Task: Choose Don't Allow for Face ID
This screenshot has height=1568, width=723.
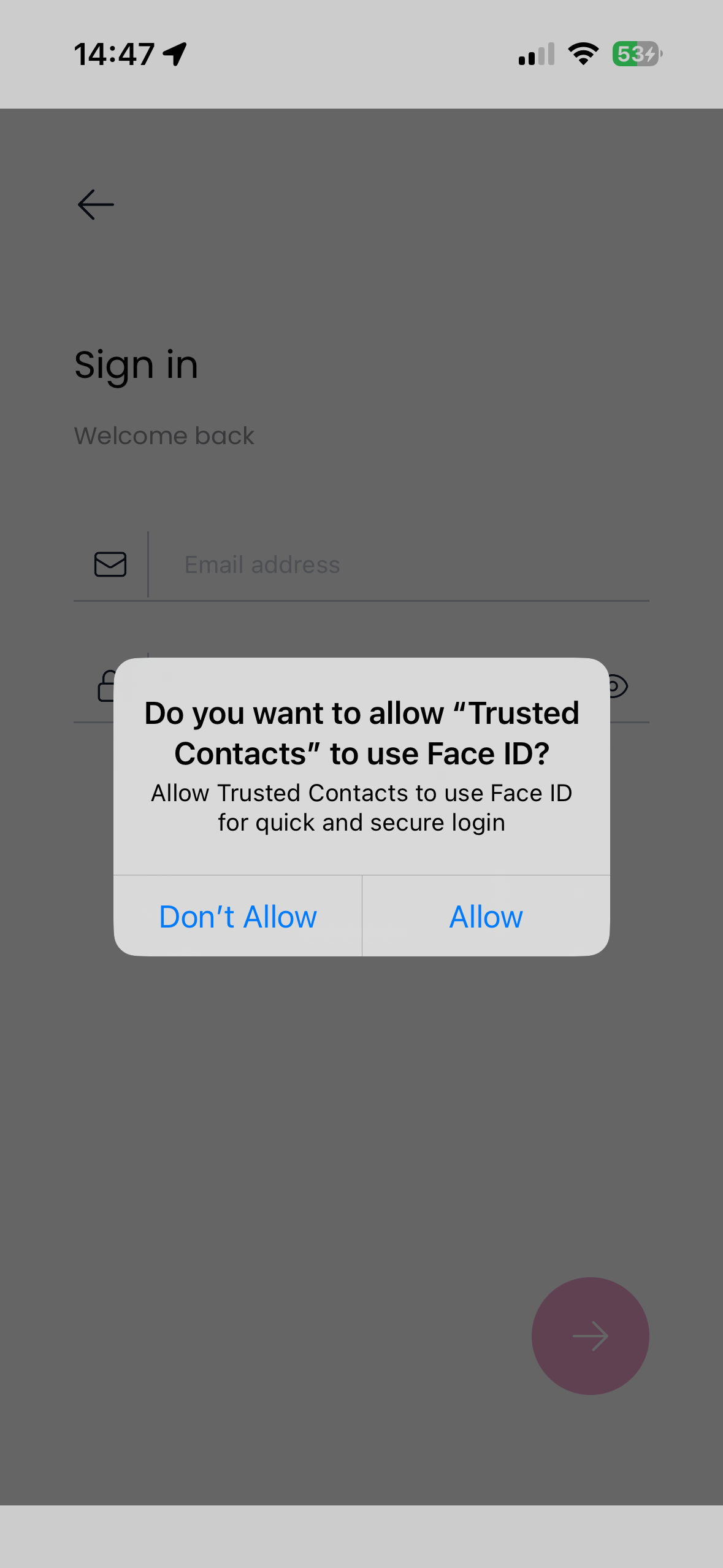Action: point(238,917)
